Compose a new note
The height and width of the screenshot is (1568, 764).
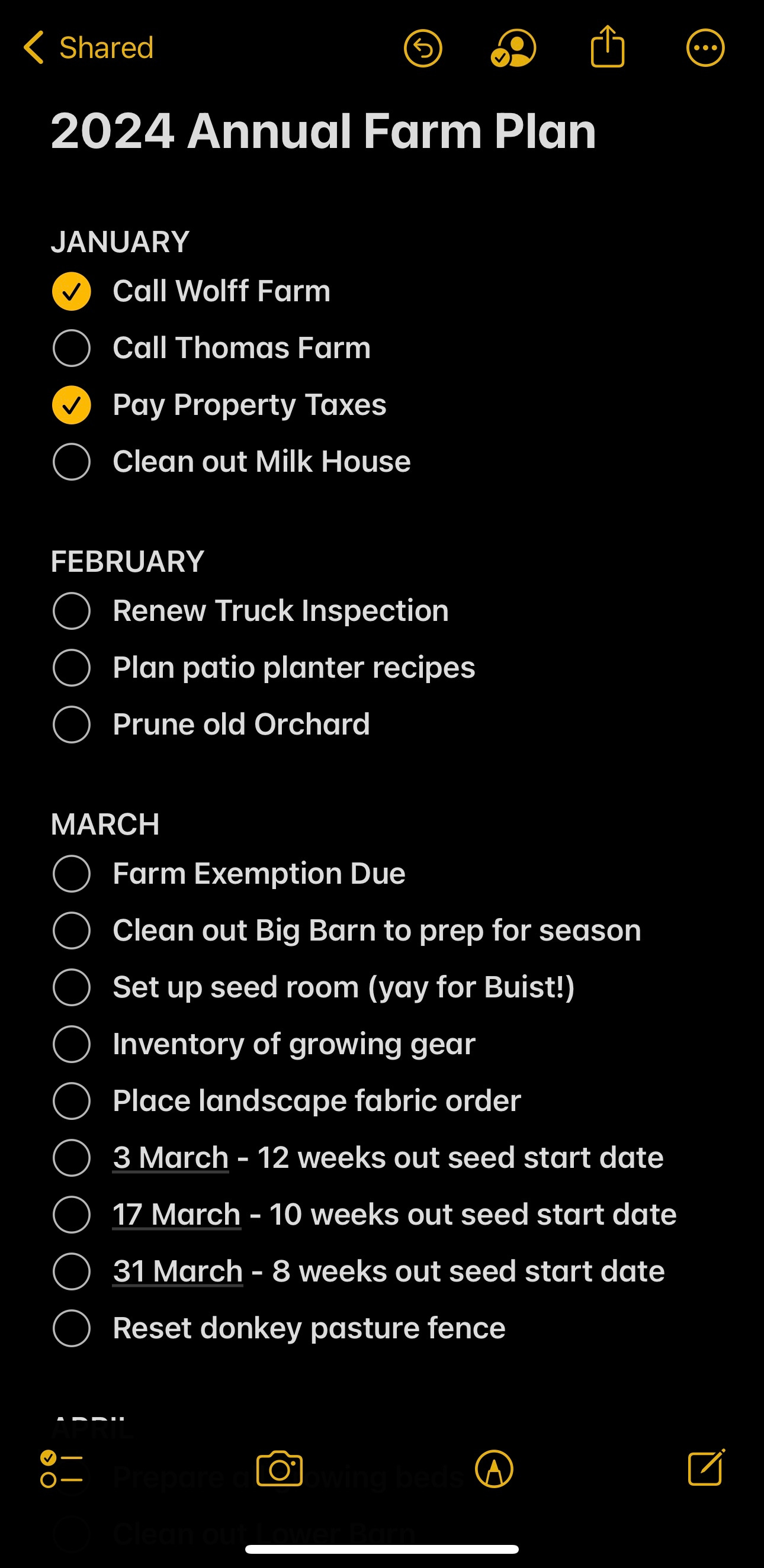coord(706,1467)
